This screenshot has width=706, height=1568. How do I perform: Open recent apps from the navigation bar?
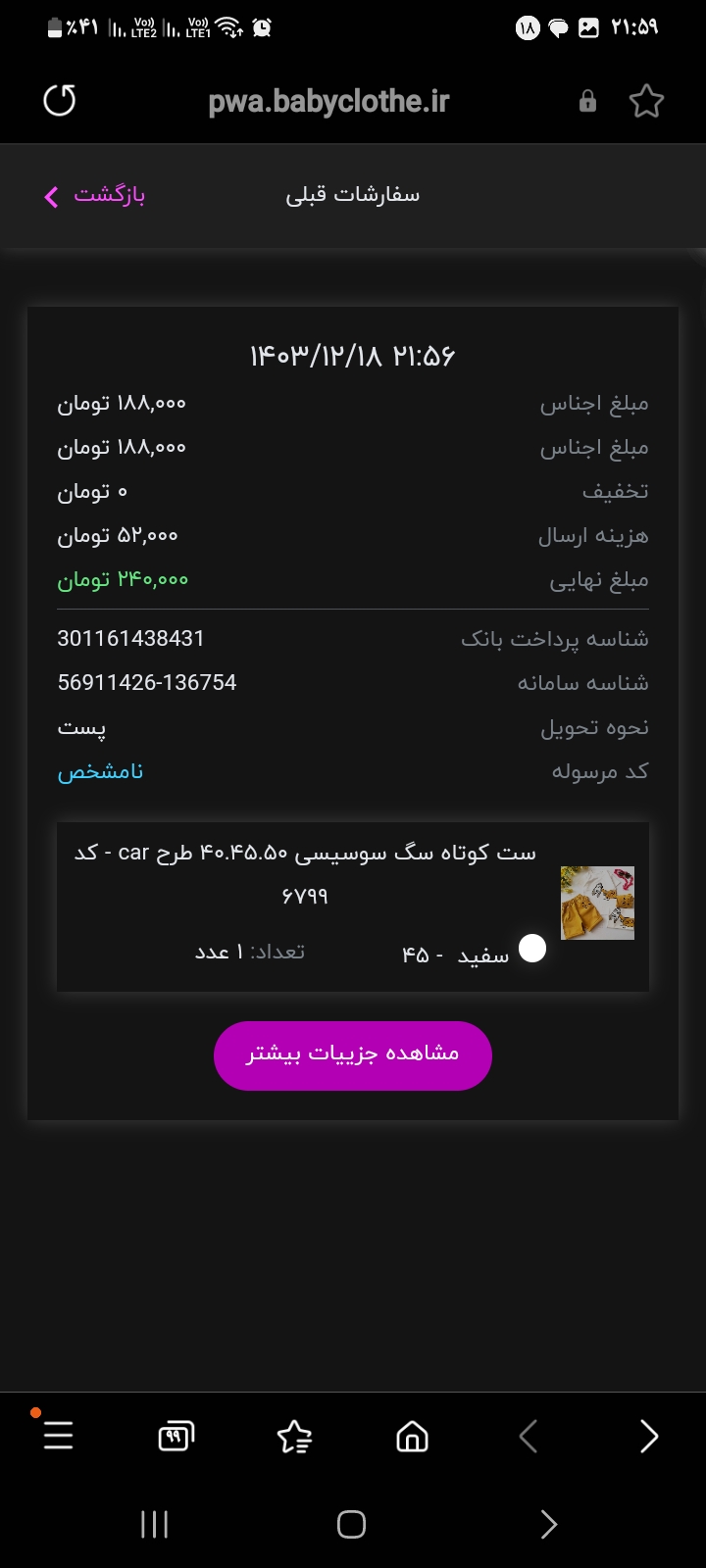(x=154, y=1525)
